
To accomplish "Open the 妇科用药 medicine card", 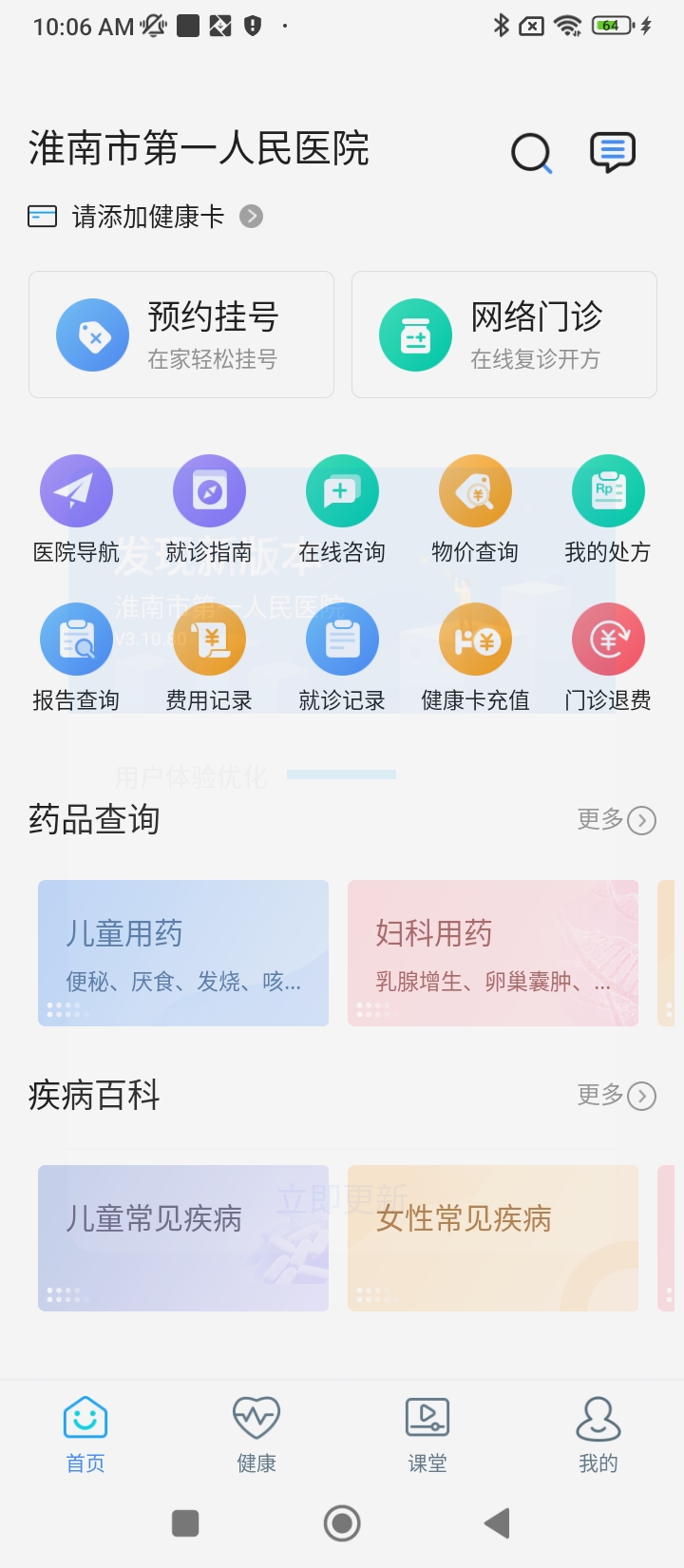I will (x=493, y=953).
